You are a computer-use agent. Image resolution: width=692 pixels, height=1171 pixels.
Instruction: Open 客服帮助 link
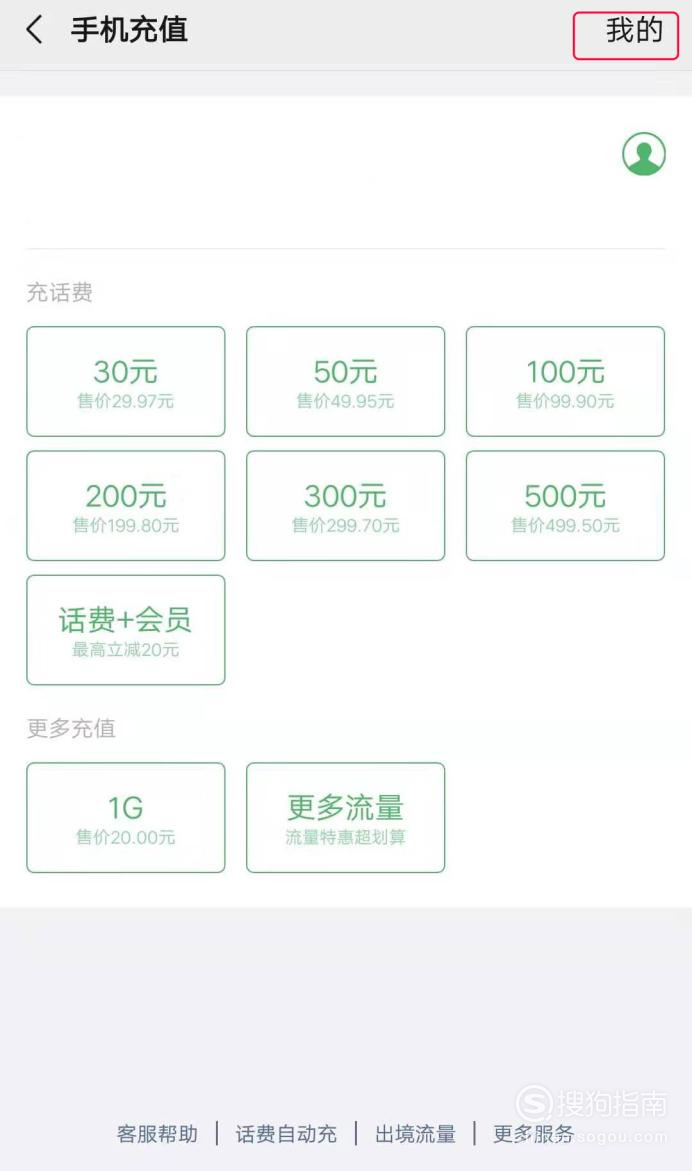158,1134
